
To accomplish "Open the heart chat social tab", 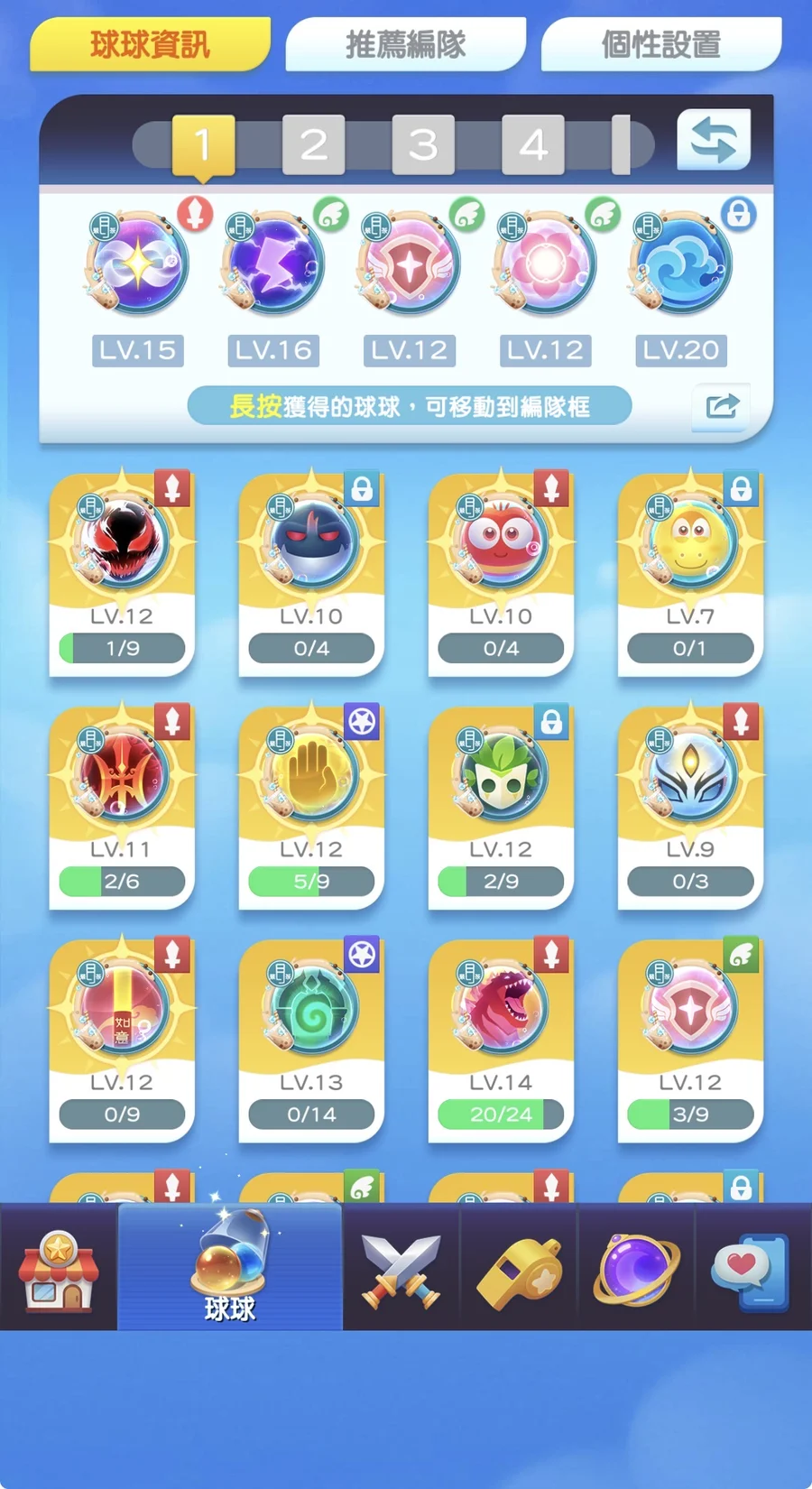I will coord(751,1268).
